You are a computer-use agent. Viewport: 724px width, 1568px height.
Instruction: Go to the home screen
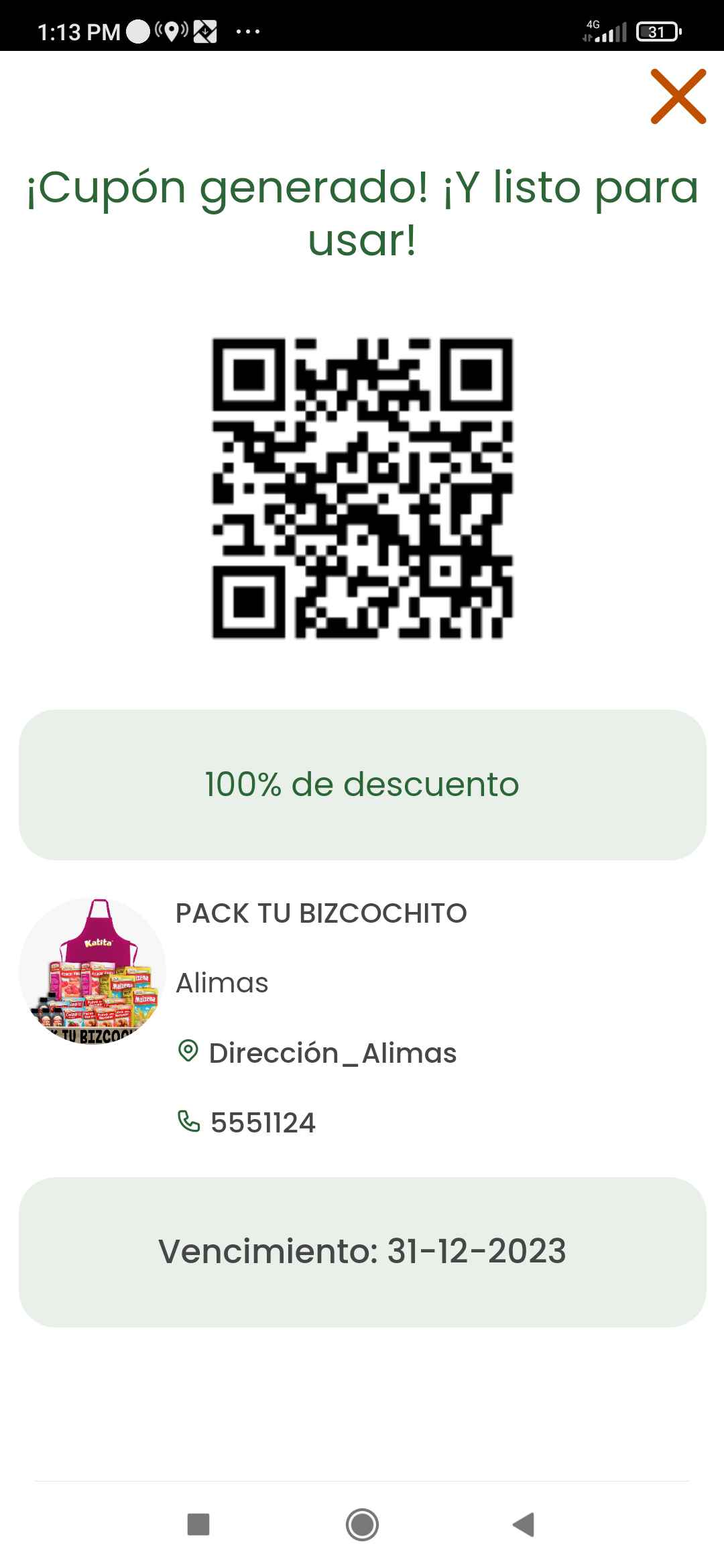tap(362, 1524)
